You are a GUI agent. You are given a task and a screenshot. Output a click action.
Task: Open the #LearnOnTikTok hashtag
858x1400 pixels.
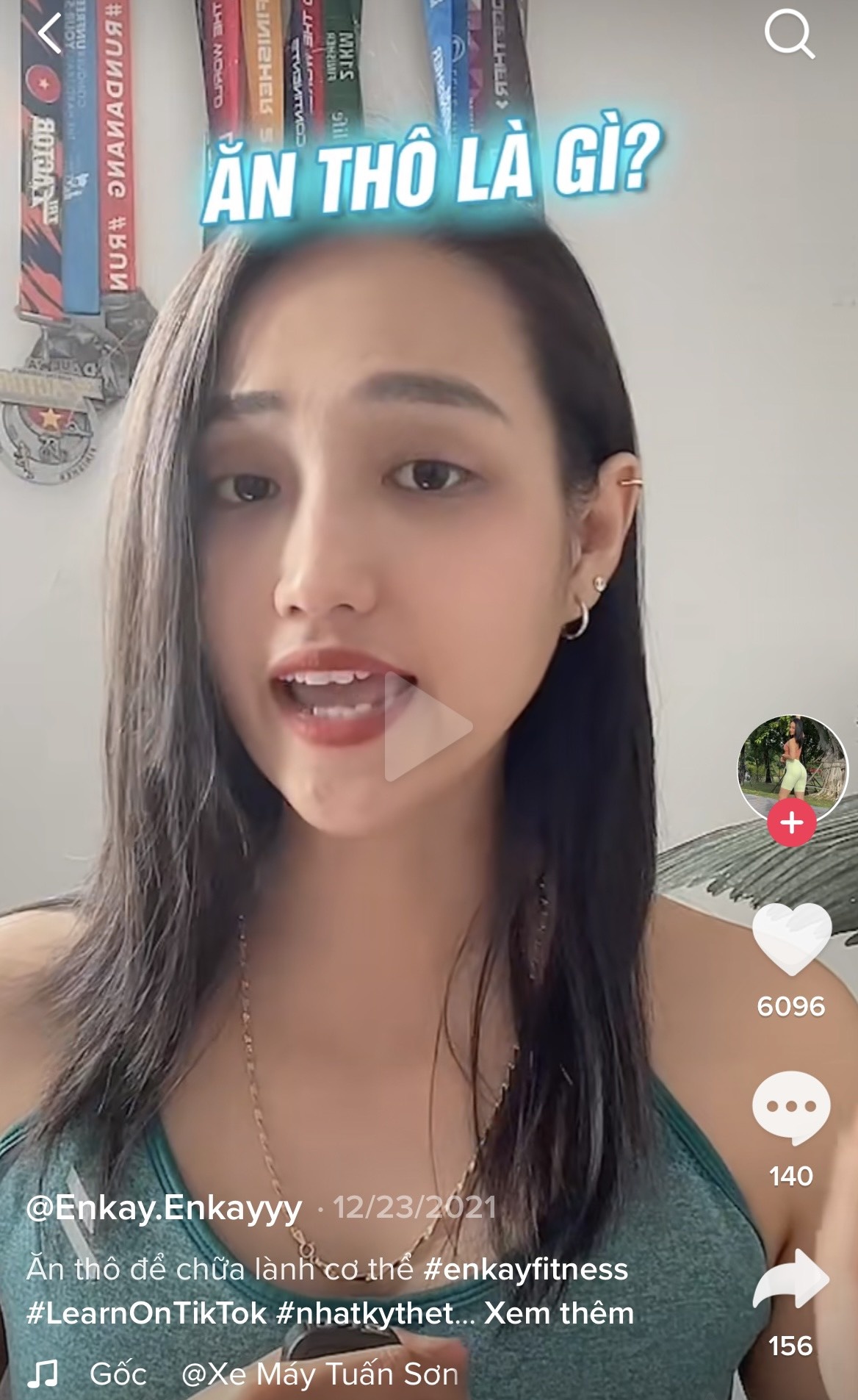(146, 1313)
